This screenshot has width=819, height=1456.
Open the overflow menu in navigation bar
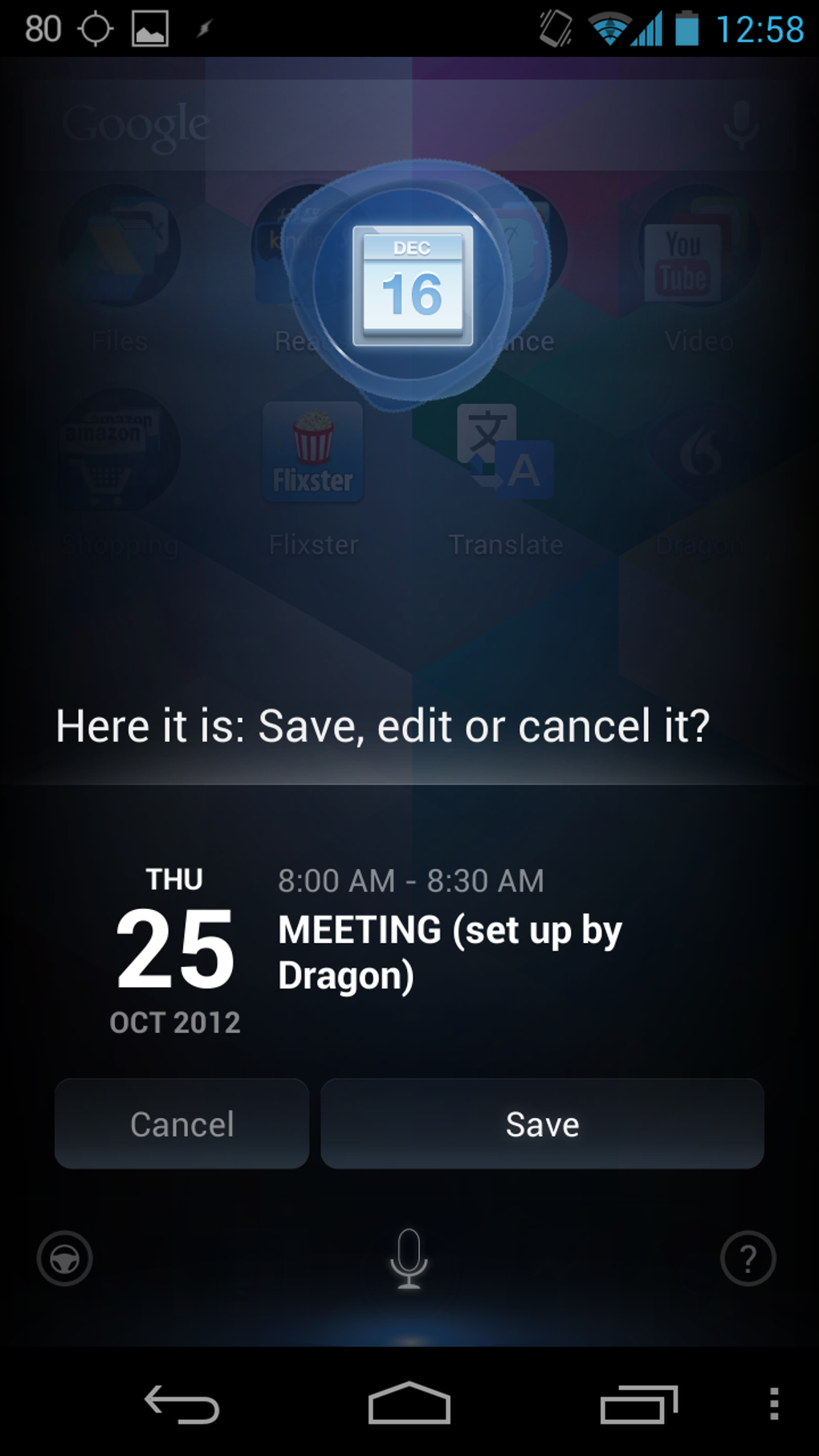coord(774,1404)
